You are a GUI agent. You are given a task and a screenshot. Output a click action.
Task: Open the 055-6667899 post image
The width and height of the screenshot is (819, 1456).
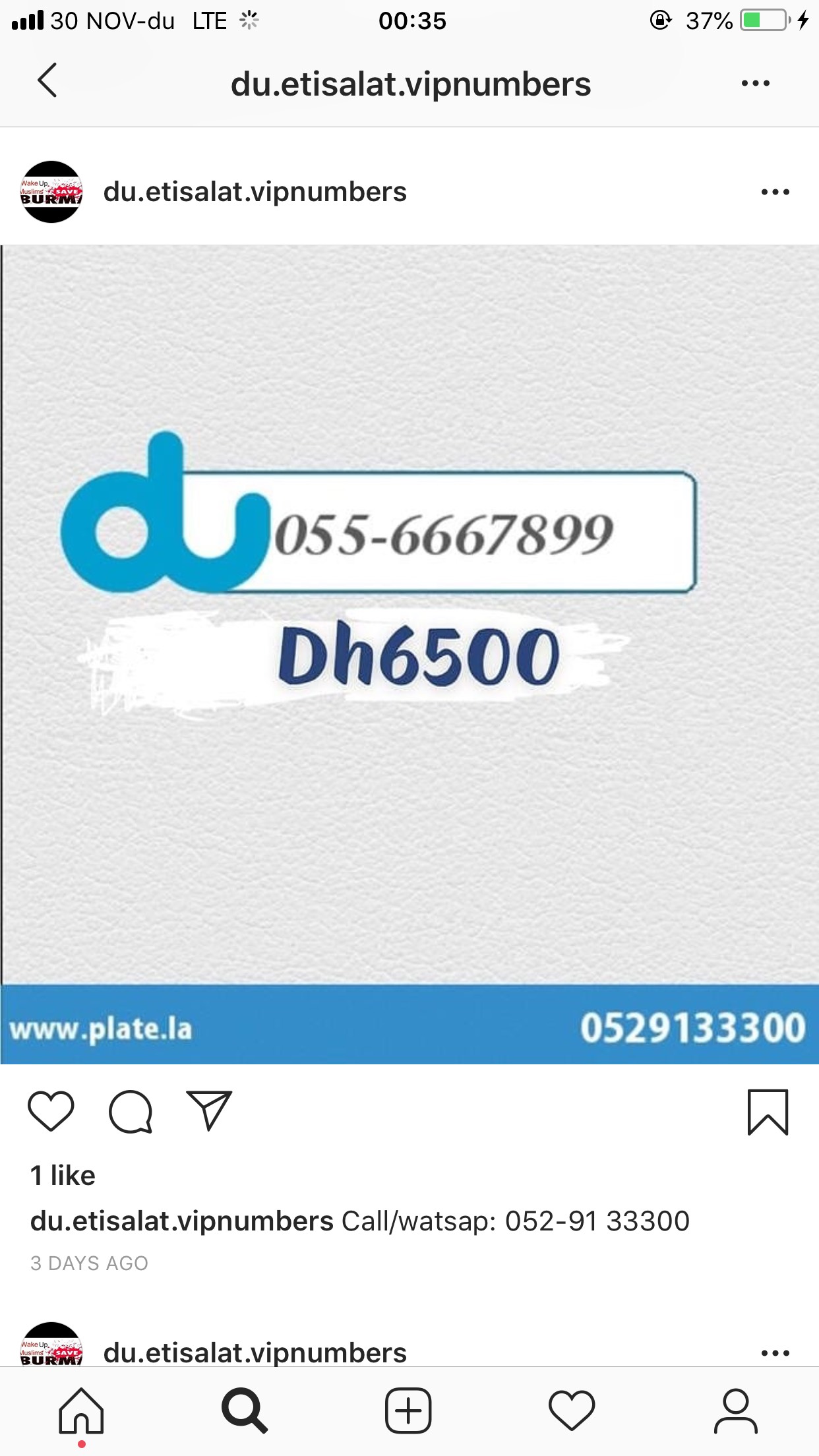[x=409, y=654]
